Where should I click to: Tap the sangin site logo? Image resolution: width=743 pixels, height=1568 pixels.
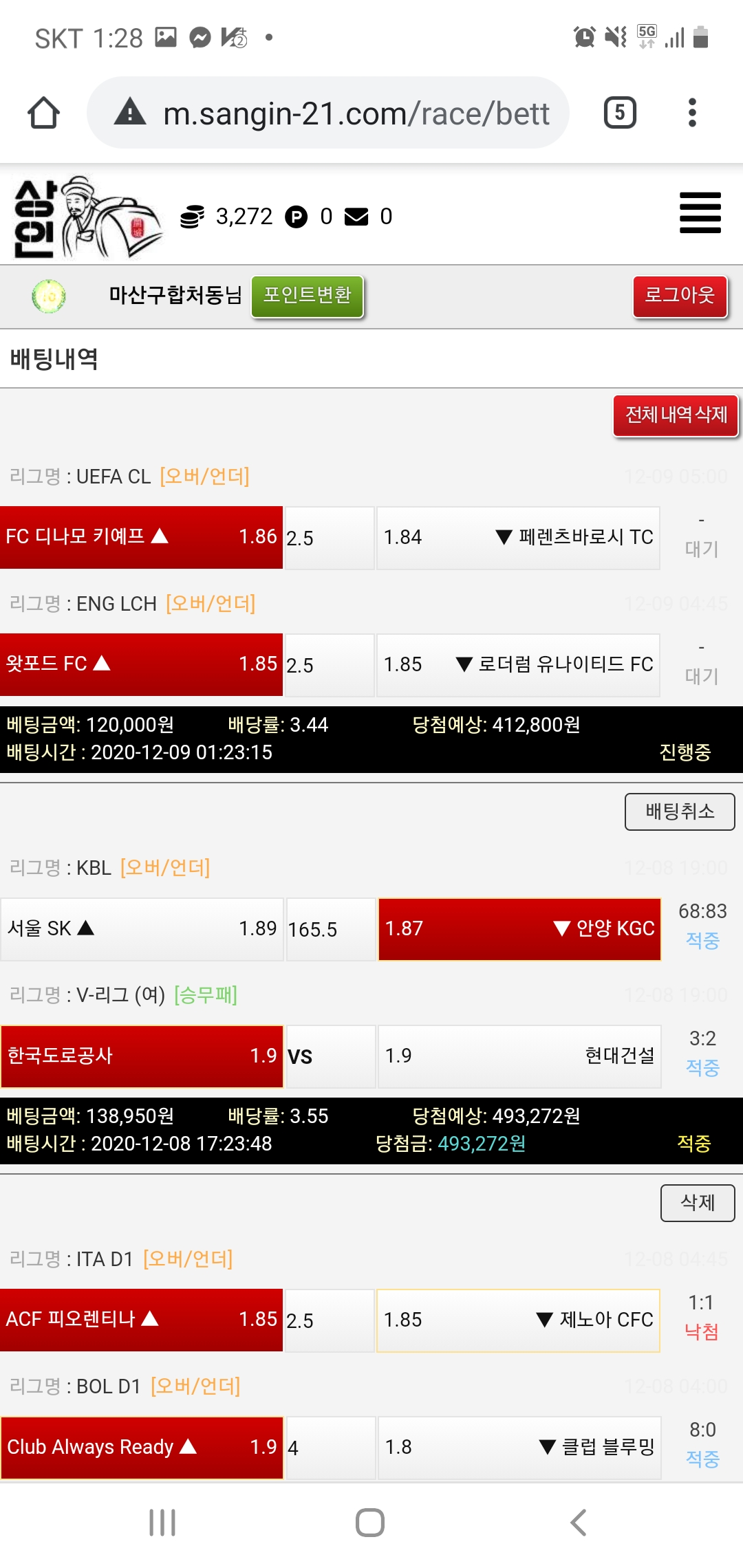tap(86, 217)
